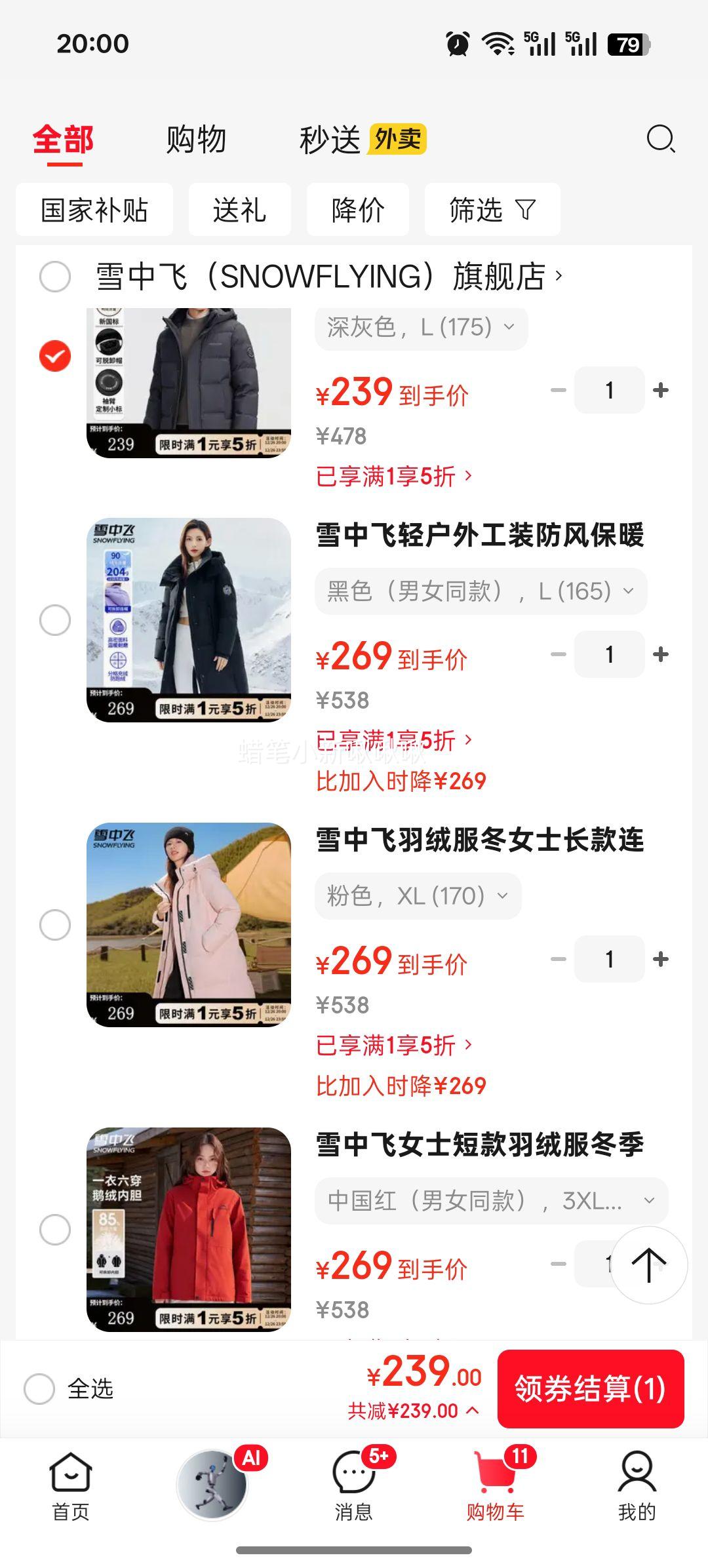Check the pink XL down jacket item
Image resolution: width=708 pixels, height=1568 pixels.
point(54,924)
